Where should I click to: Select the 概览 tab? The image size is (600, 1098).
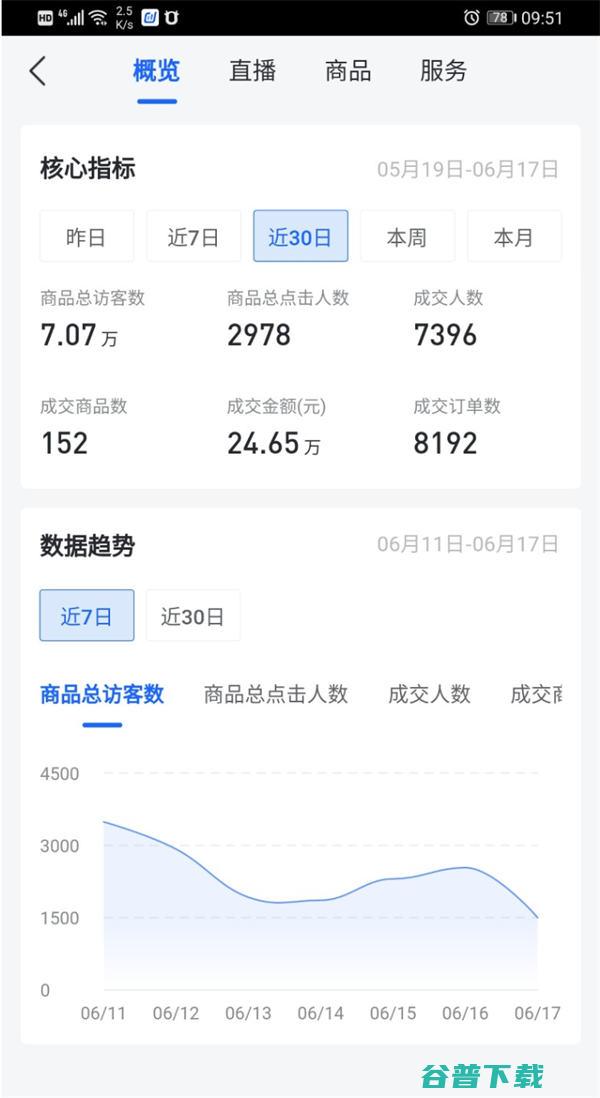pyautogui.click(x=157, y=71)
